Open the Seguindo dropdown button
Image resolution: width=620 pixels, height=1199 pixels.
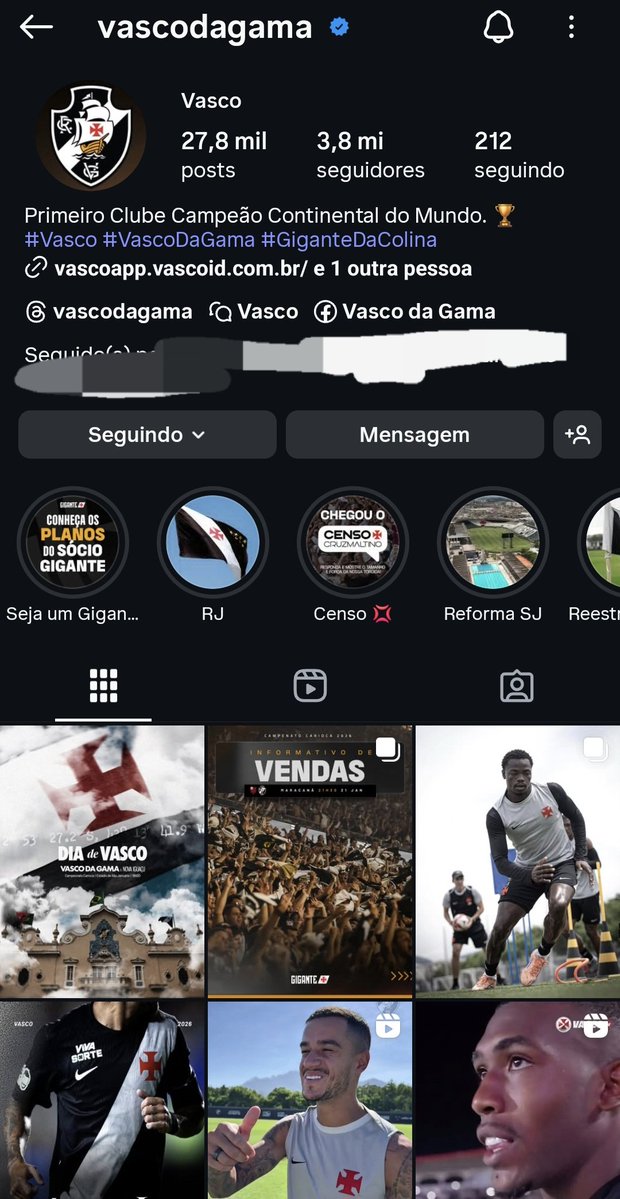(x=147, y=435)
